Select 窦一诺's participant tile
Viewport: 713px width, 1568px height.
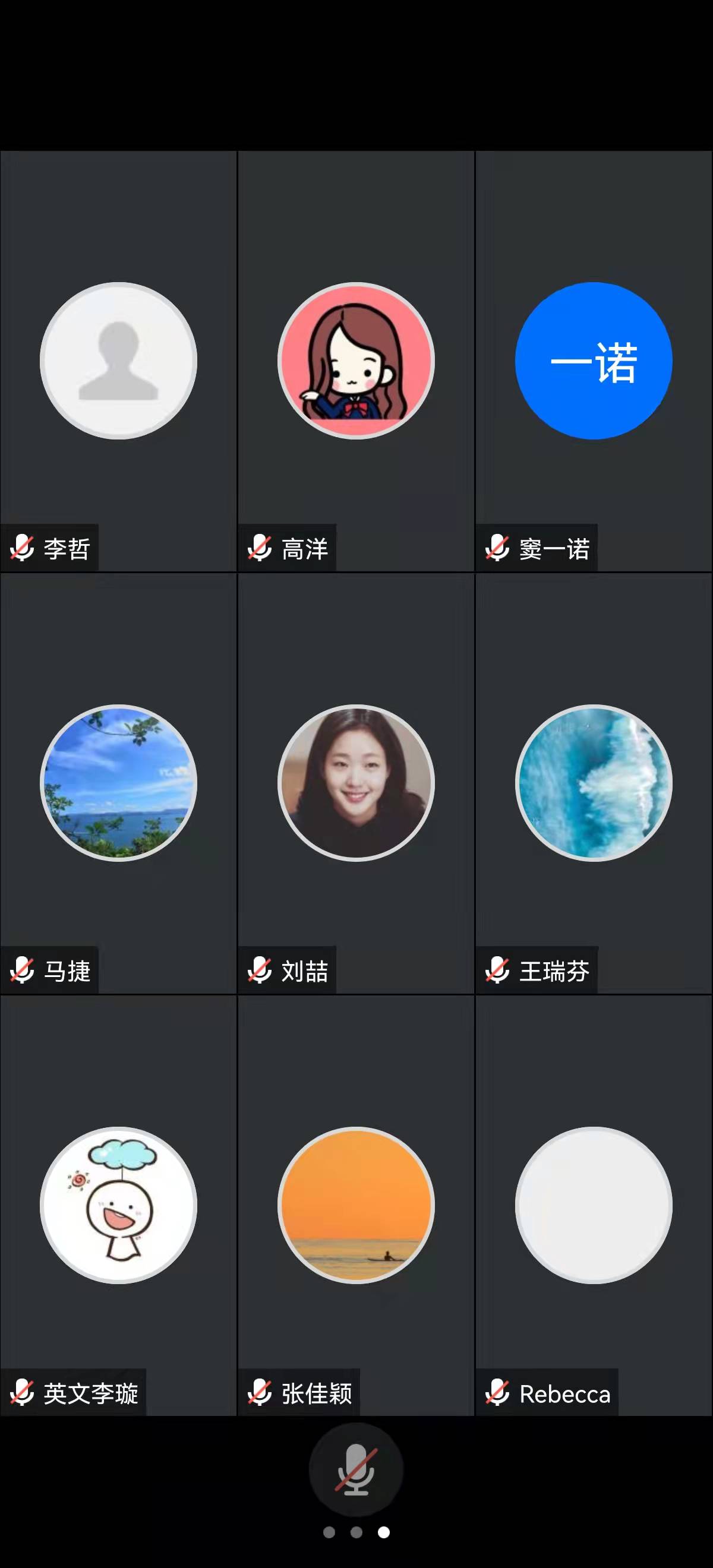coord(594,361)
